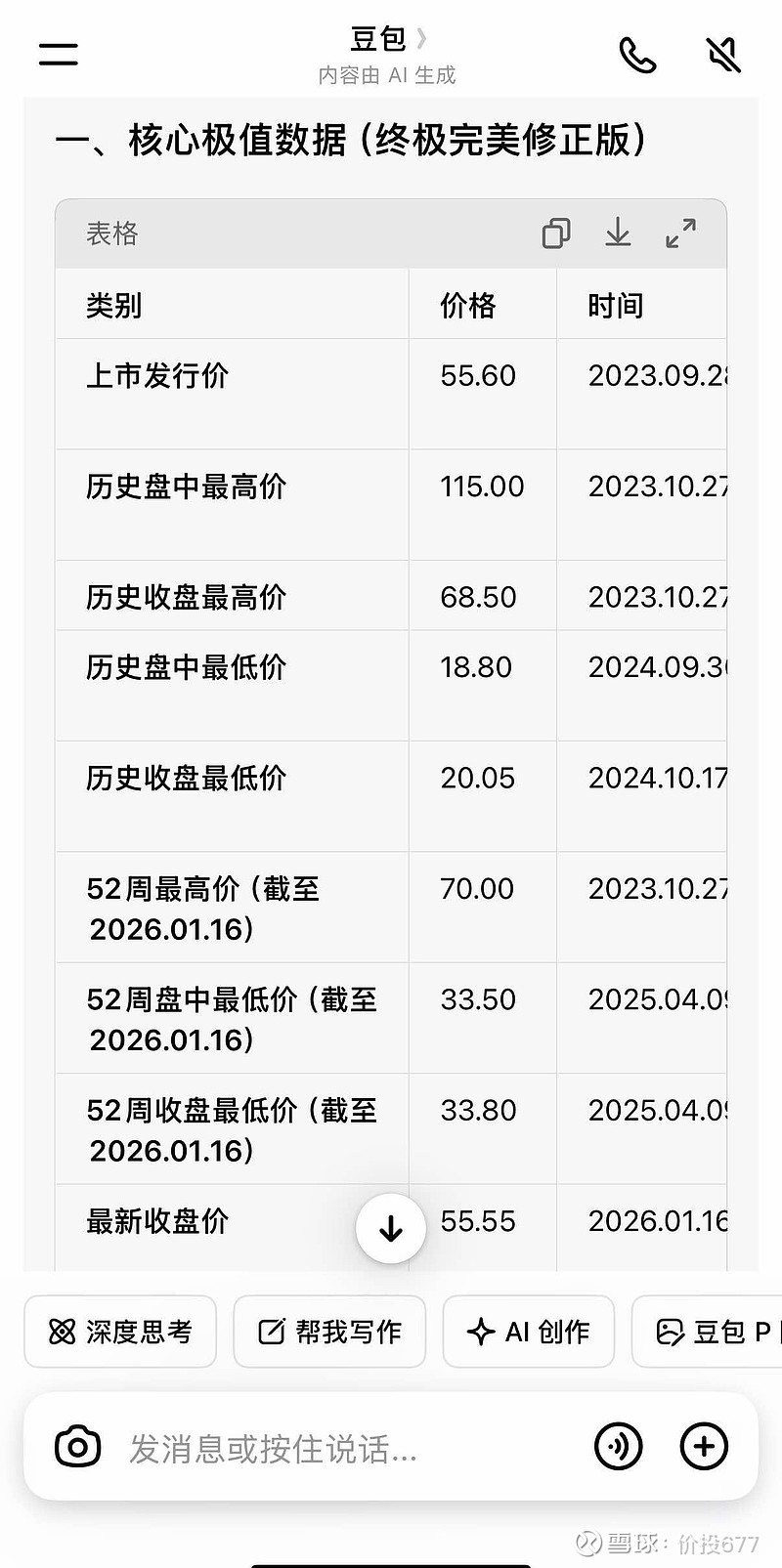
Task: Open the call feature via phone icon
Action: coord(638,55)
